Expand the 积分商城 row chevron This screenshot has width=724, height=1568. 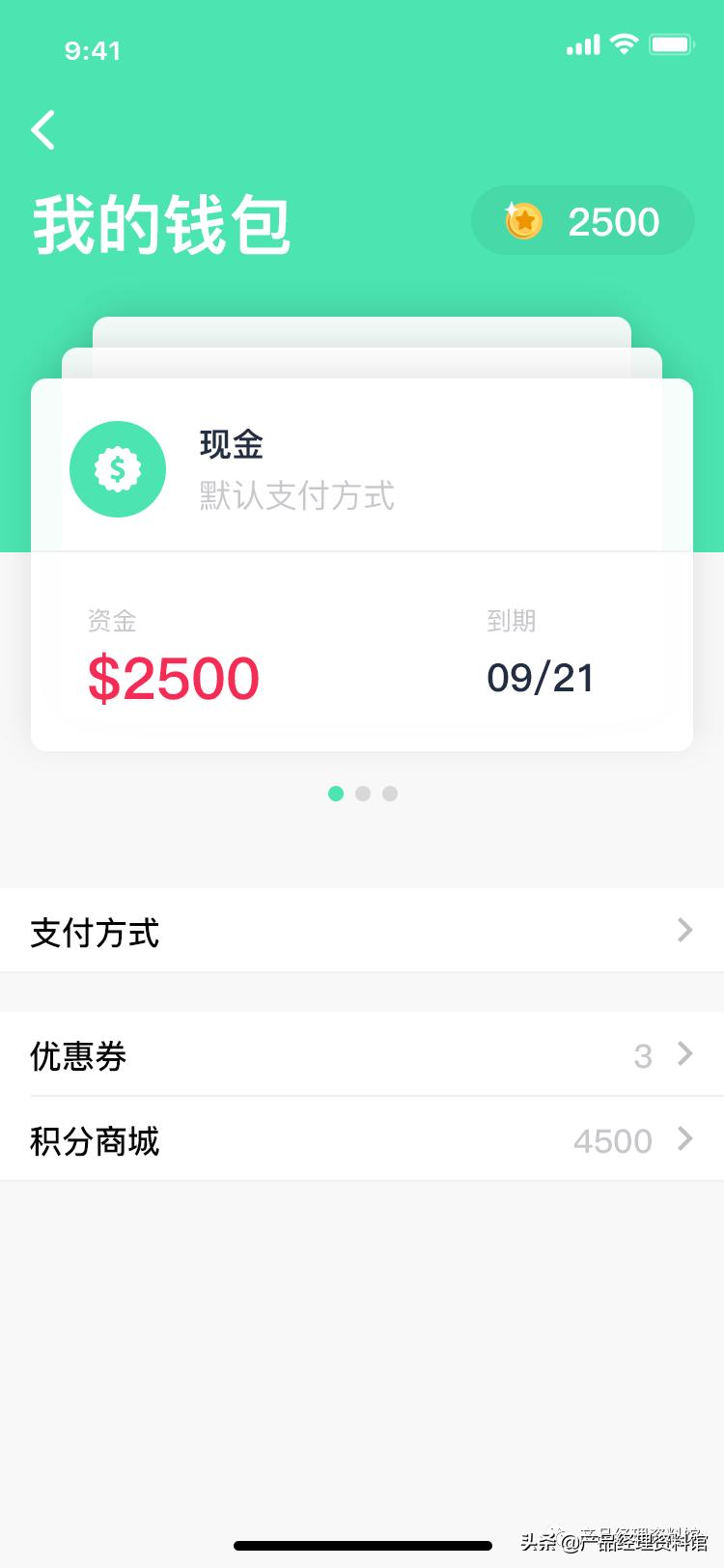coord(684,1140)
